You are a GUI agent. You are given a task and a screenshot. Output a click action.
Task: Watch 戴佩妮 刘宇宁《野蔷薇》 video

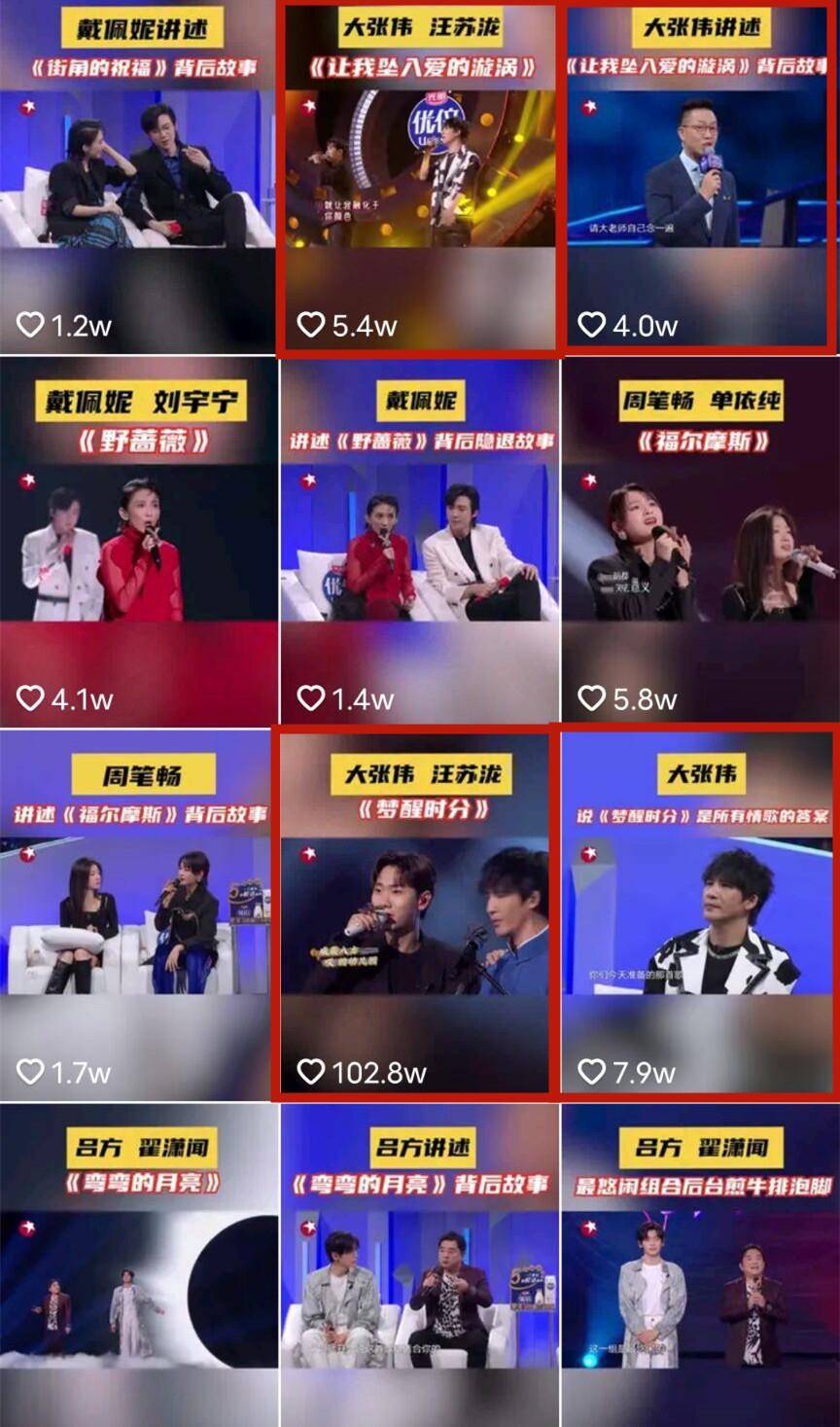click(x=138, y=545)
